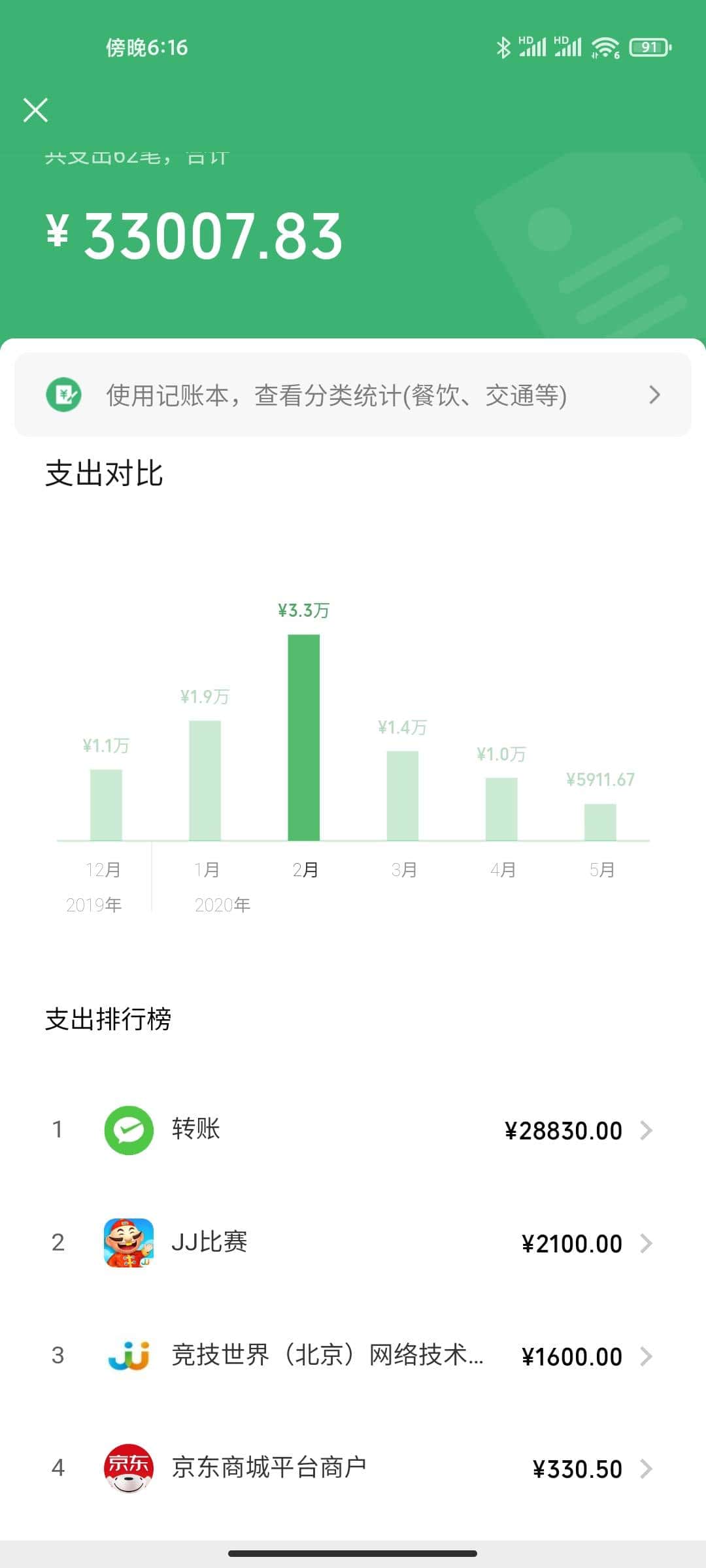Screen dimensions: 706x1568
Task: Expand JJ比赛 entry using the arrow
Action: [x=647, y=1243]
